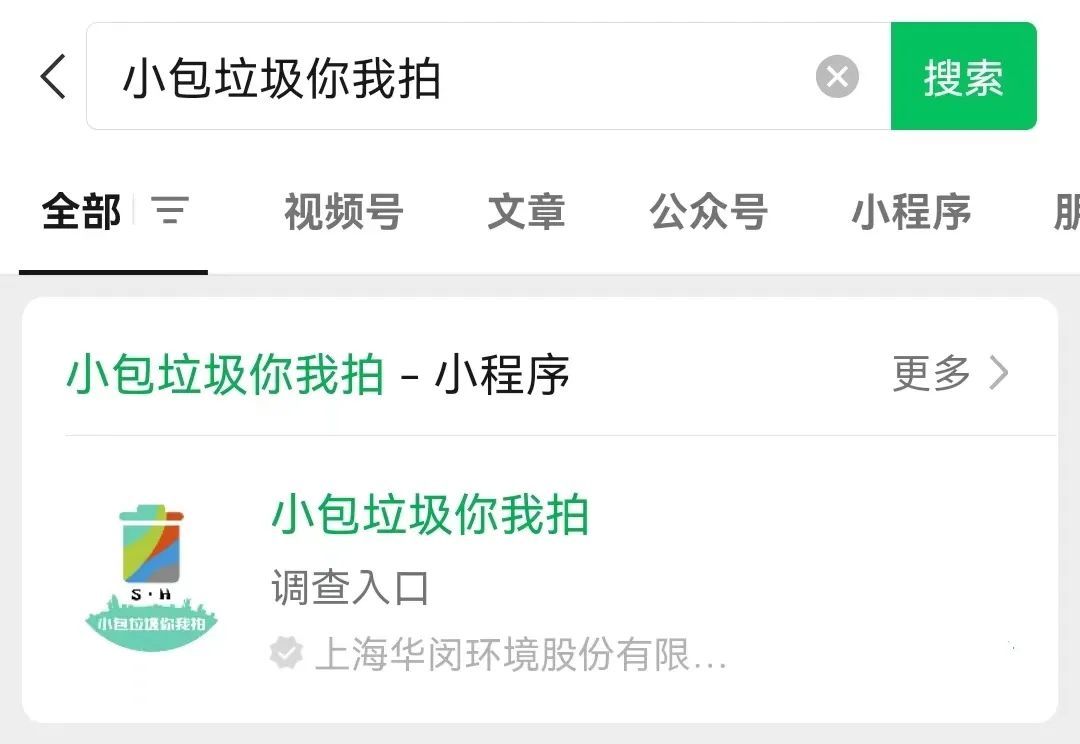
Task: Select the 全部 tab
Action: click(x=81, y=211)
